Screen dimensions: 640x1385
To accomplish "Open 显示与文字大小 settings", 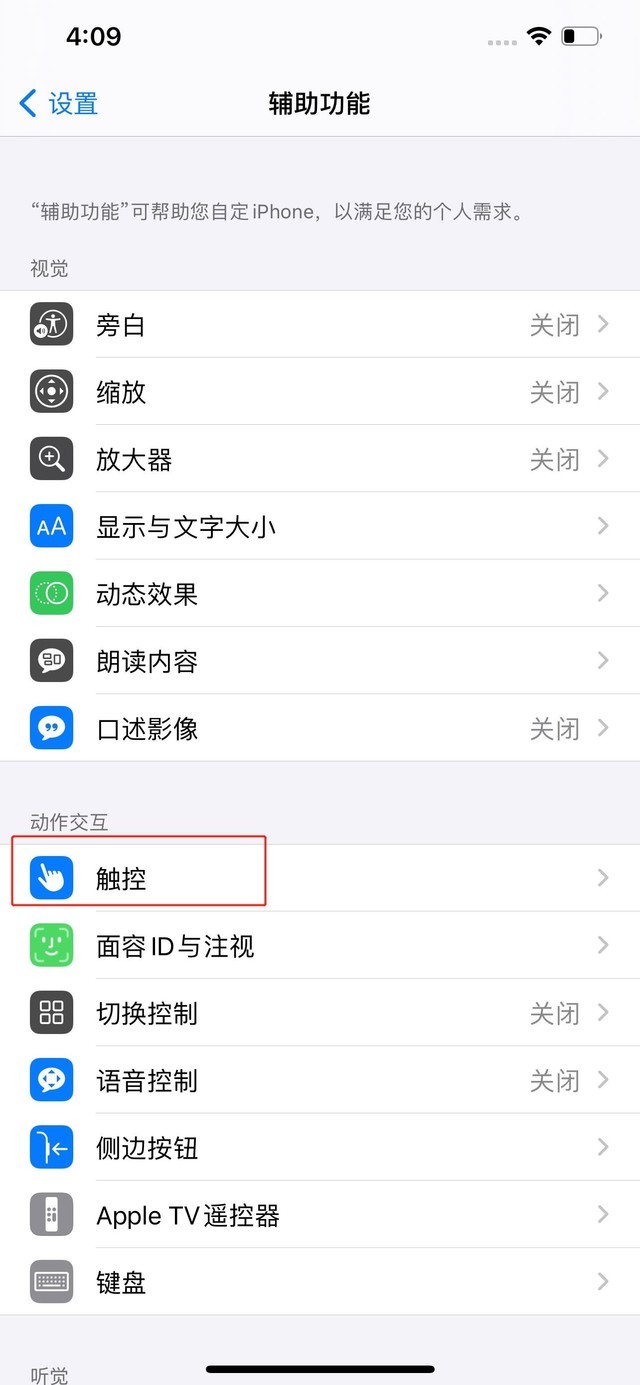I will coord(320,526).
